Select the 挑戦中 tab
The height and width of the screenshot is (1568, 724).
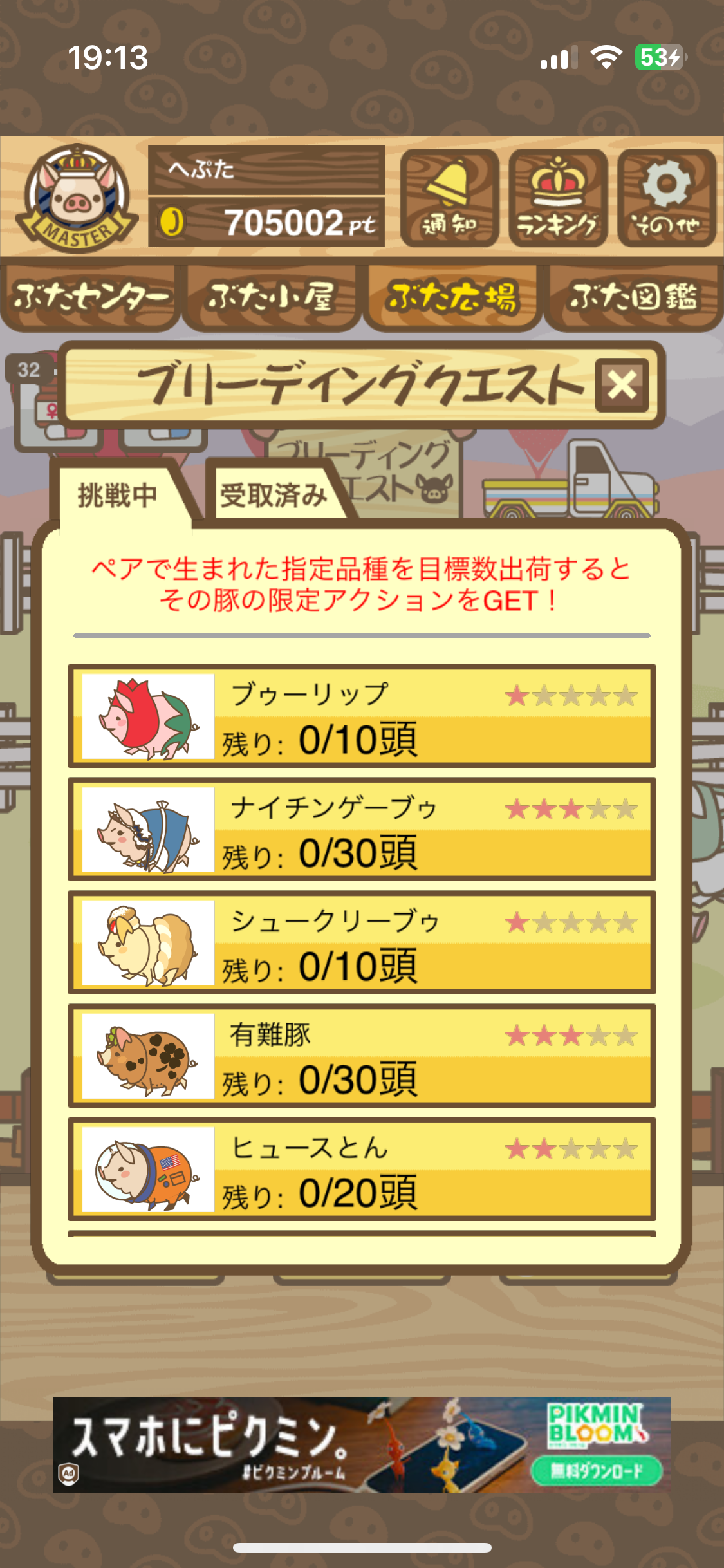click(x=118, y=496)
